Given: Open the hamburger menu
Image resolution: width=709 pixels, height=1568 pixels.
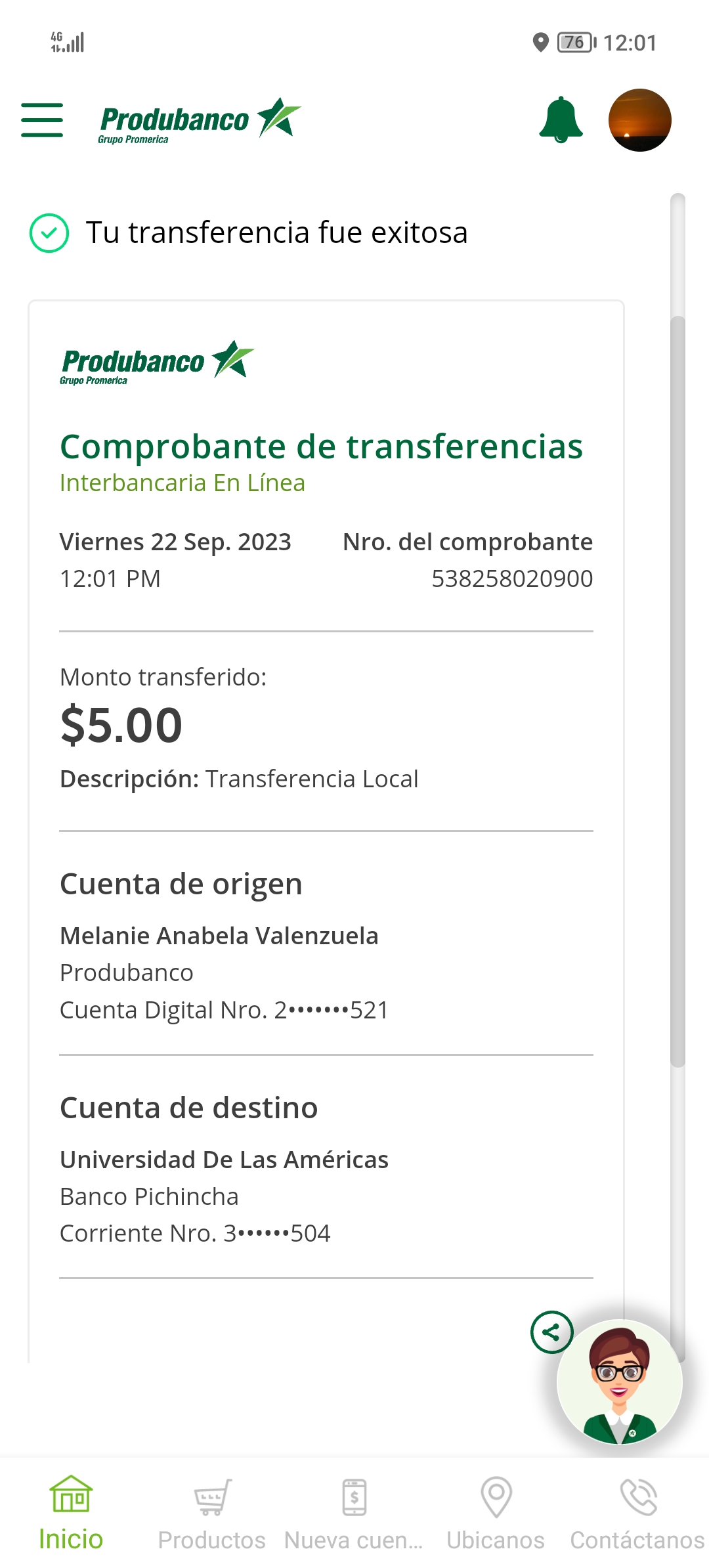Looking at the screenshot, I should click(42, 120).
